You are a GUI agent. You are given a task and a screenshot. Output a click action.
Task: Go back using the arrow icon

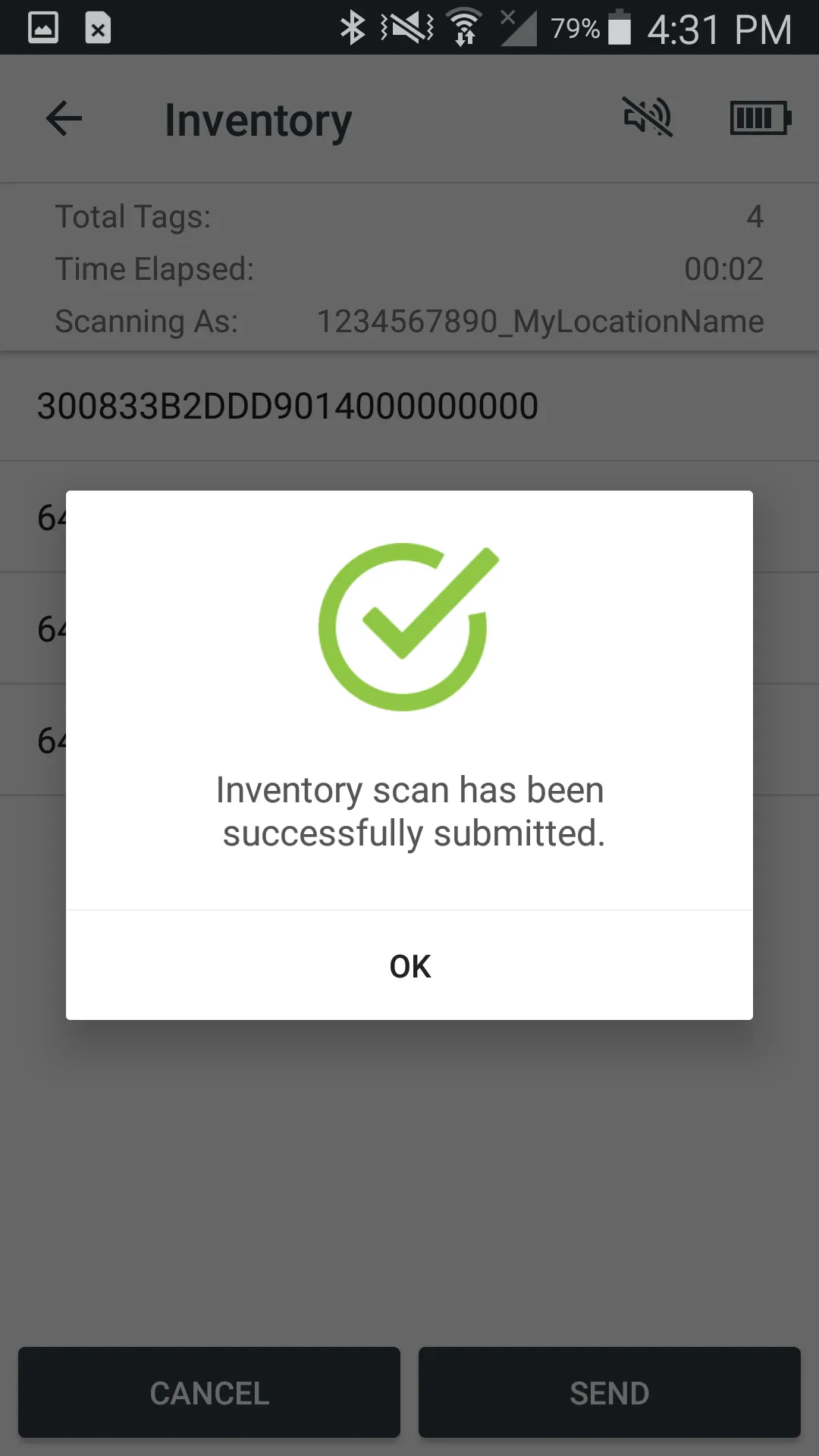click(x=64, y=119)
